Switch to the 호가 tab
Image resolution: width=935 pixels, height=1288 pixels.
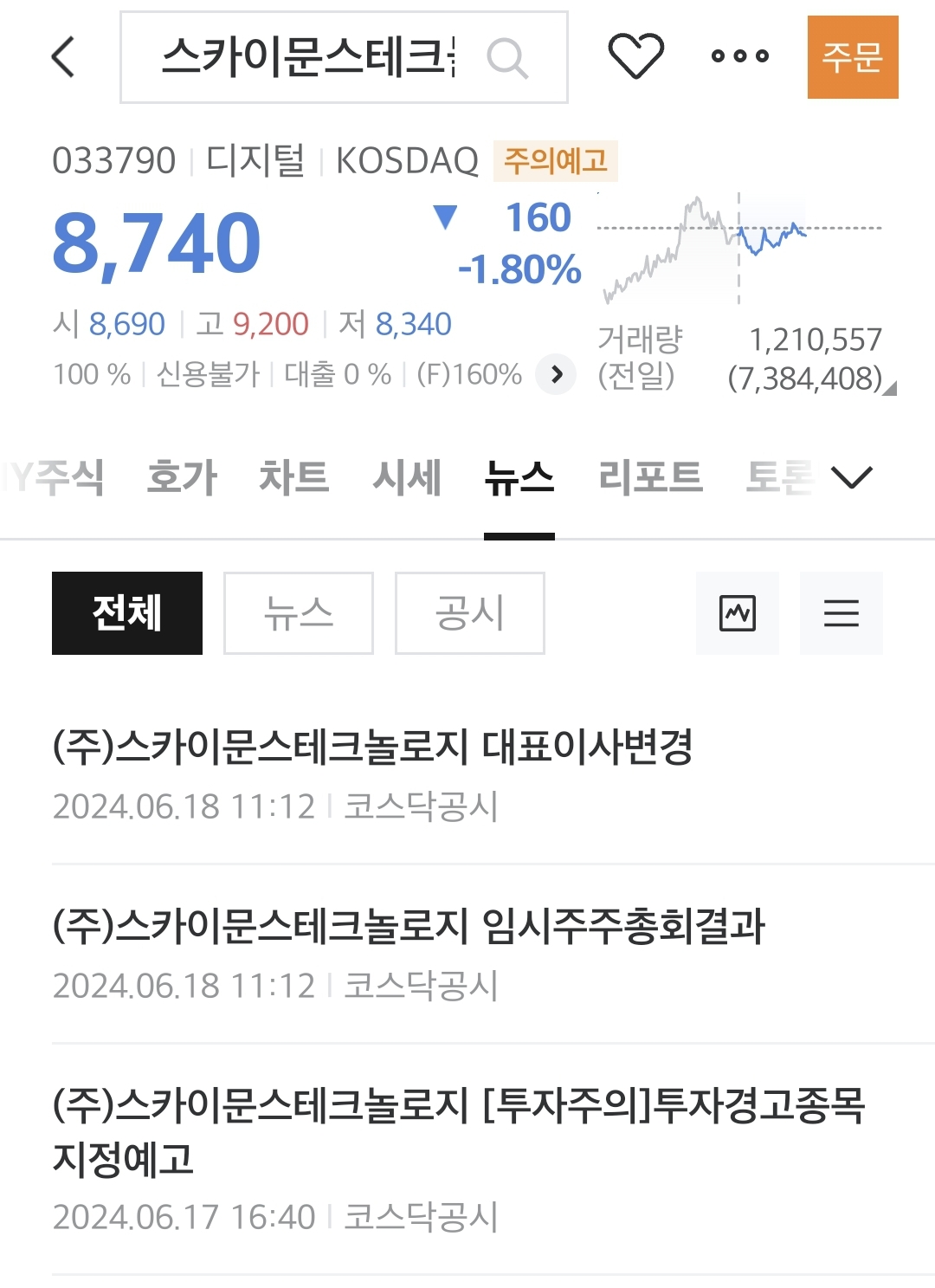coord(182,477)
